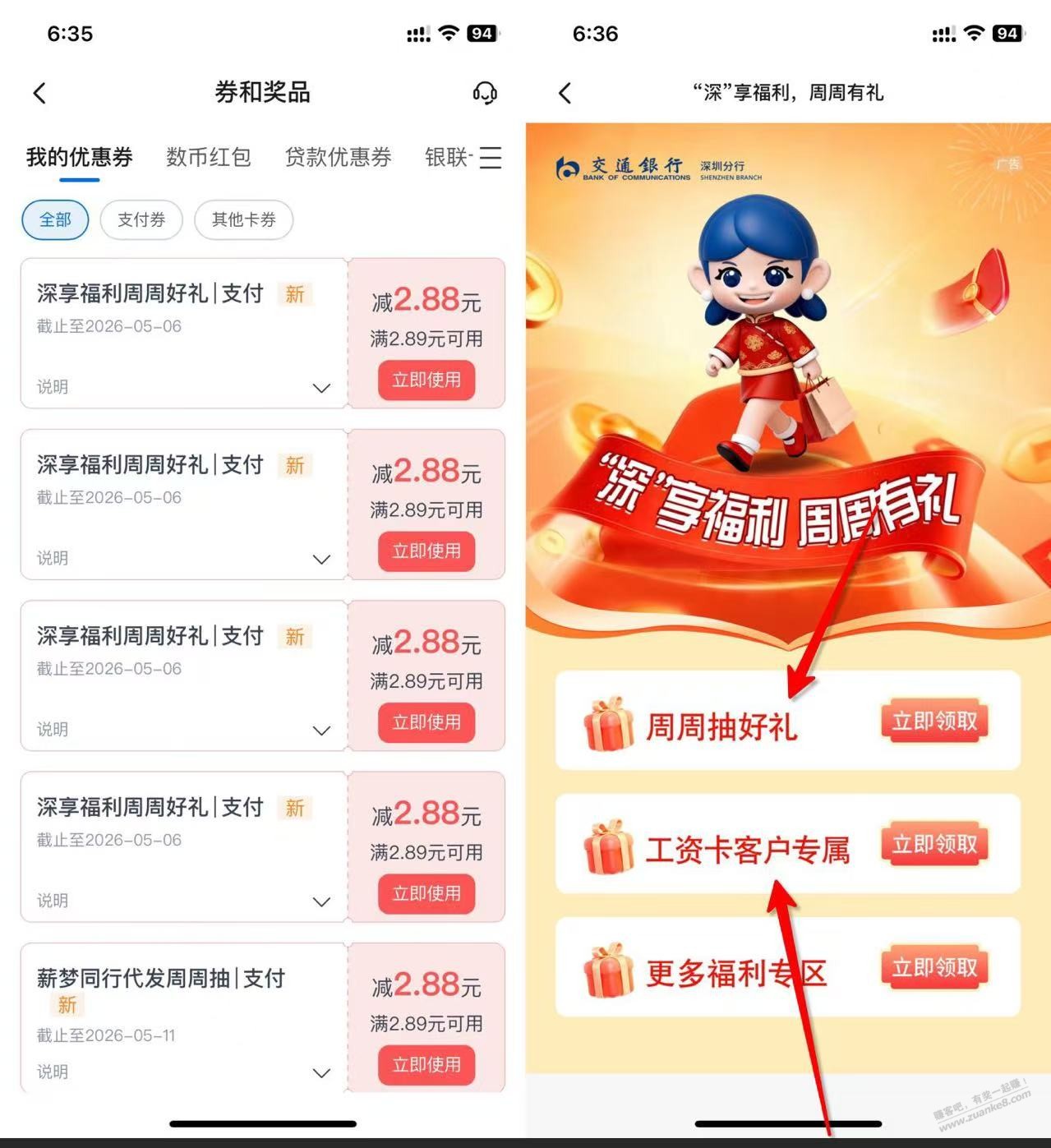This screenshot has height=1148, width=1051.
Task: Tap the back arrow on 券和奖品 page
Action: click(x=40, y=93)
